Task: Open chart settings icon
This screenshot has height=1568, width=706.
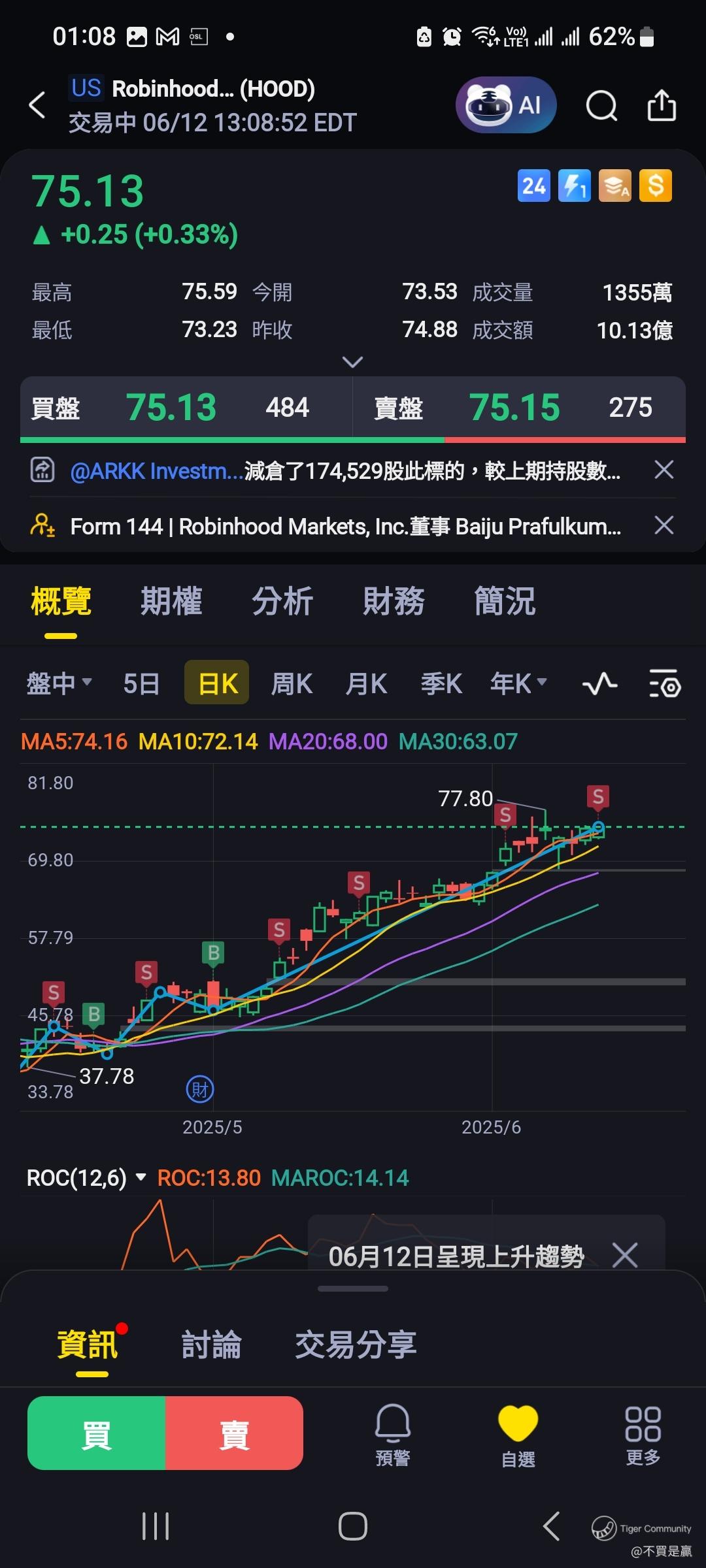Action: [x=665, y=683]
